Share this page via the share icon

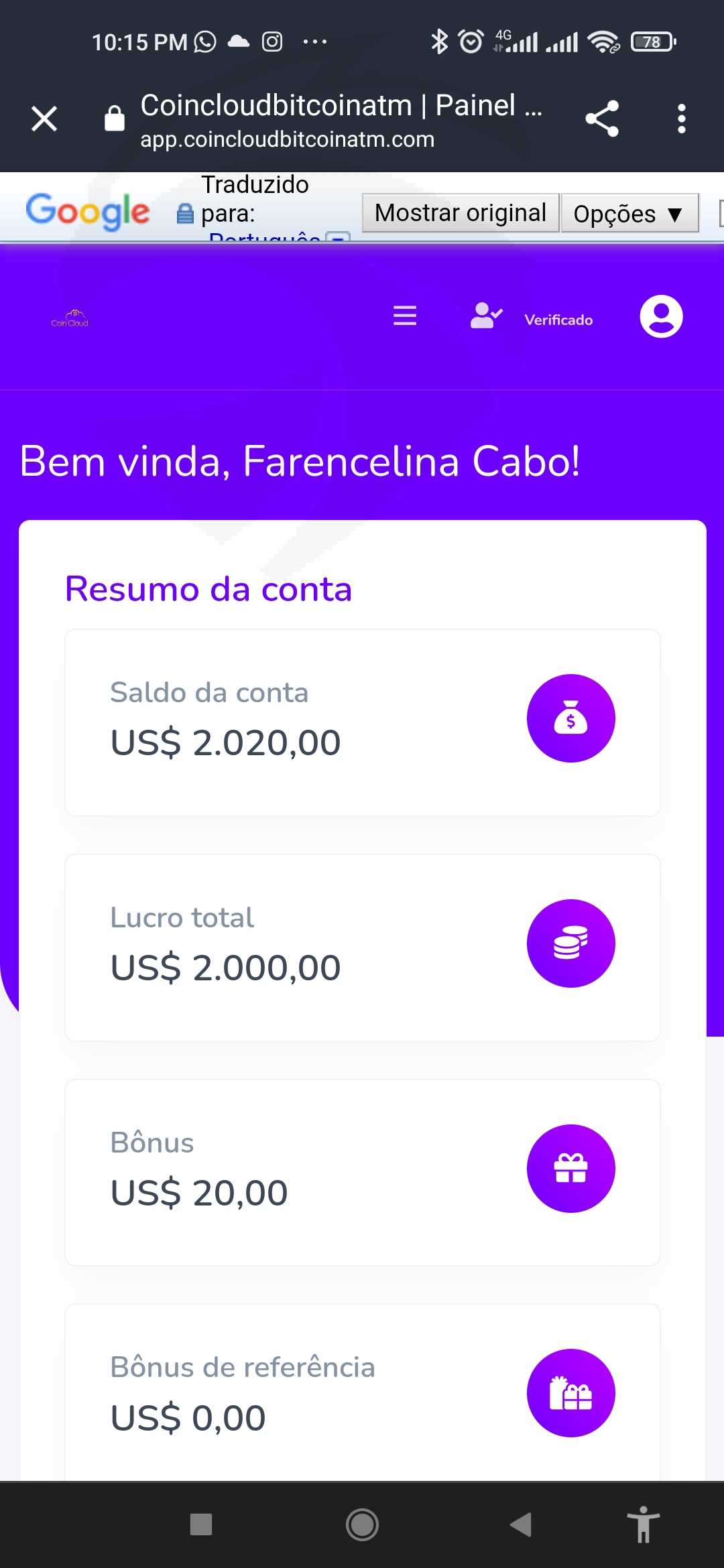602,119
